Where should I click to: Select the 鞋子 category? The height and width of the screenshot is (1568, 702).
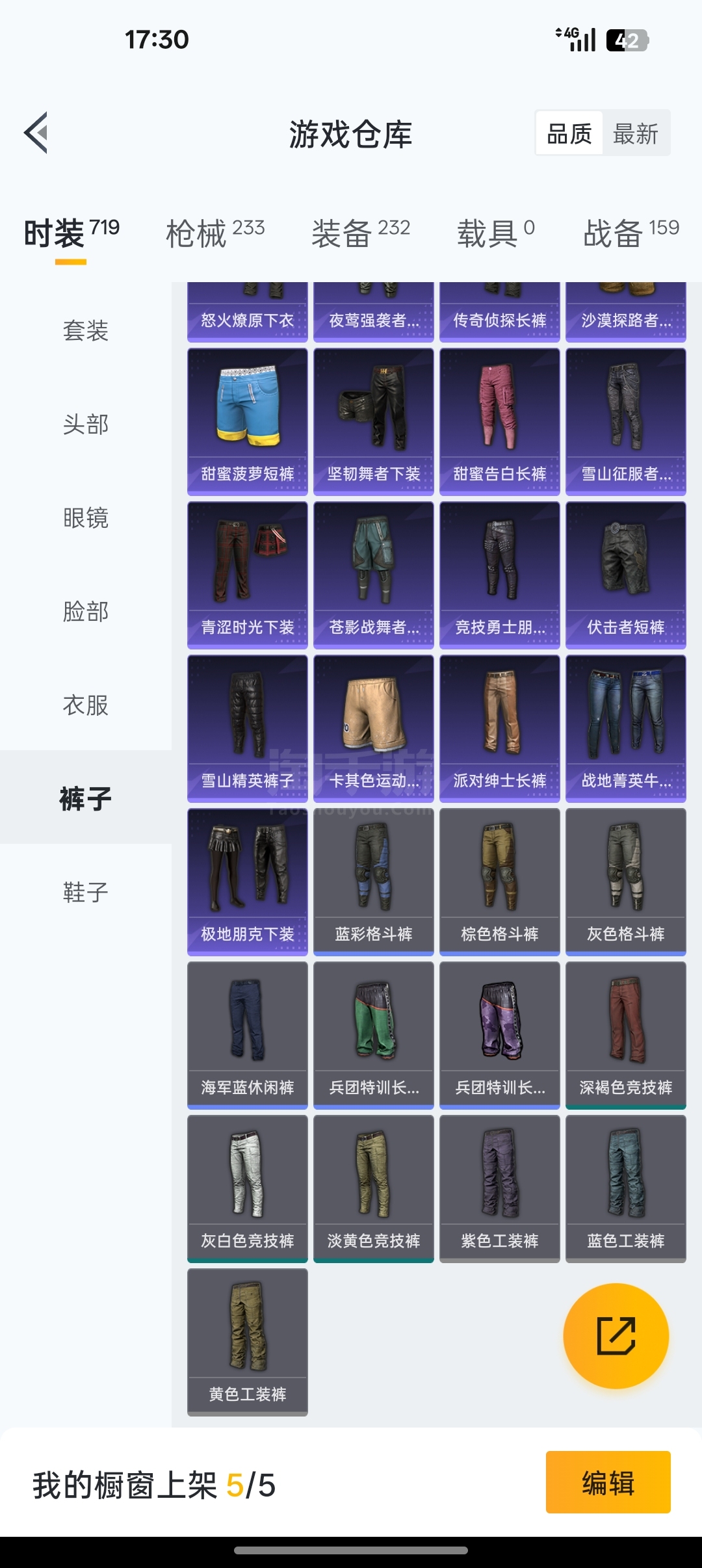(x=85, y=893)
